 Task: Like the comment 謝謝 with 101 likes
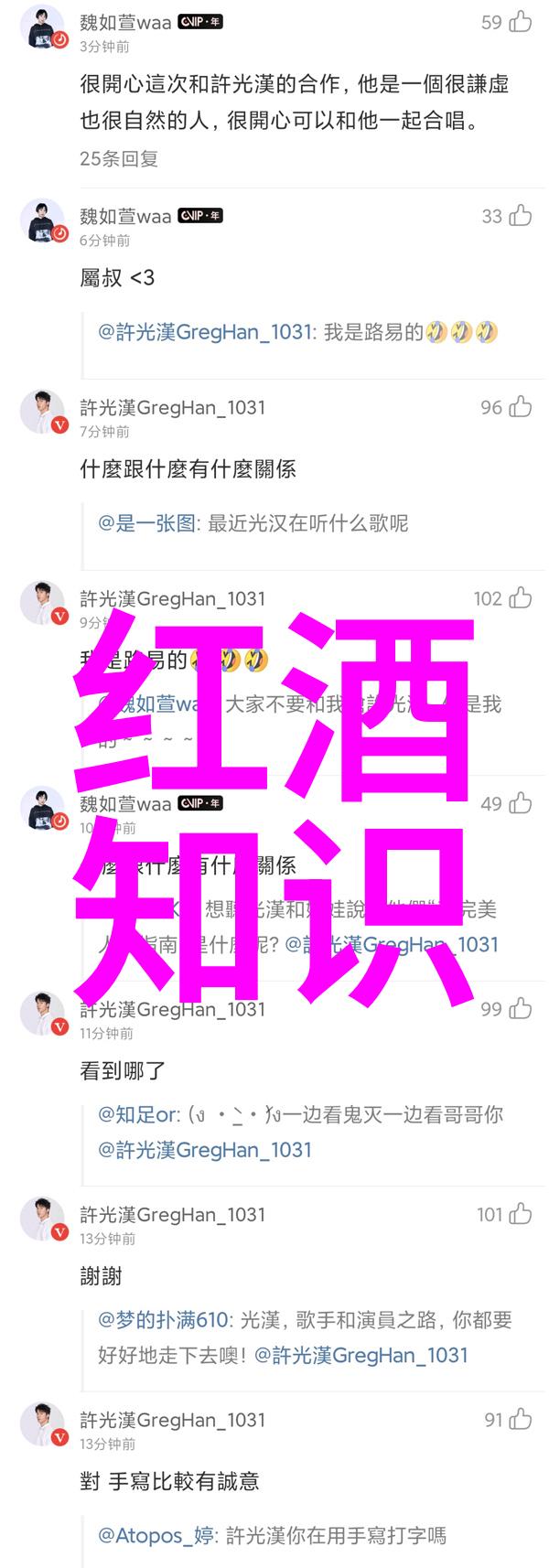coord(520,1214)
